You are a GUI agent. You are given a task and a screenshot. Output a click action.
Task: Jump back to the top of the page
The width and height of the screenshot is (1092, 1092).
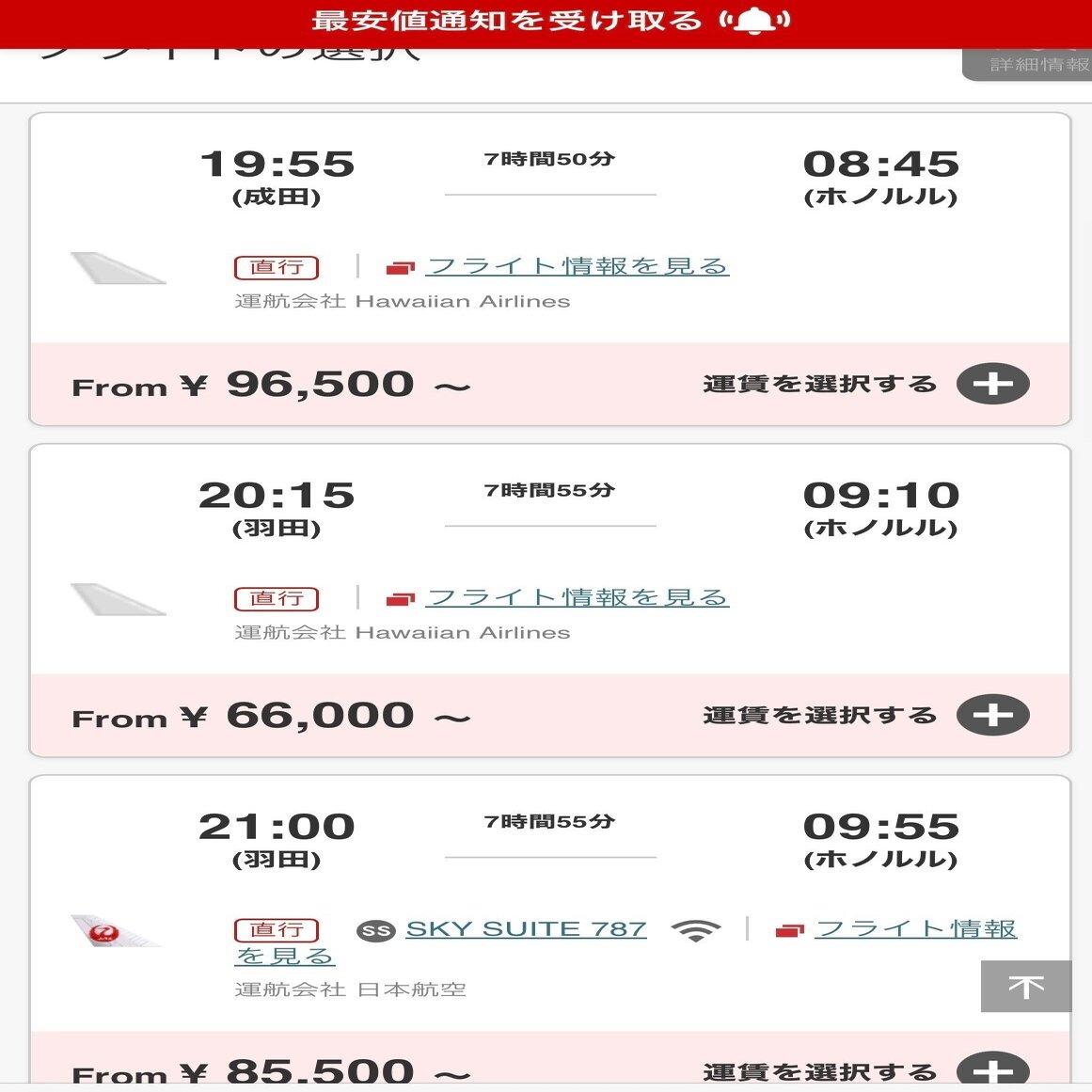click(1025, 986)
